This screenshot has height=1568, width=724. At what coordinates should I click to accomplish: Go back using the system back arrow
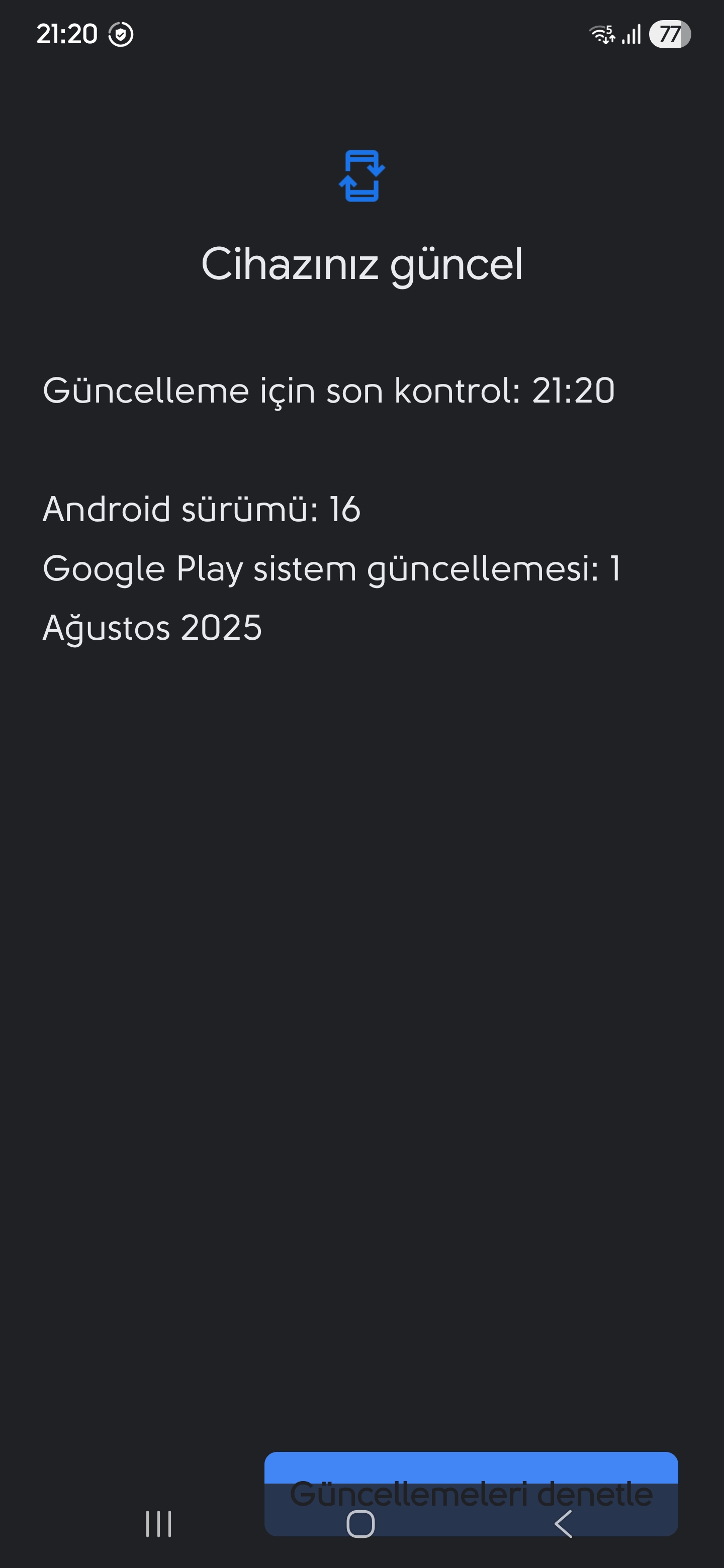tap(563, 1524)
